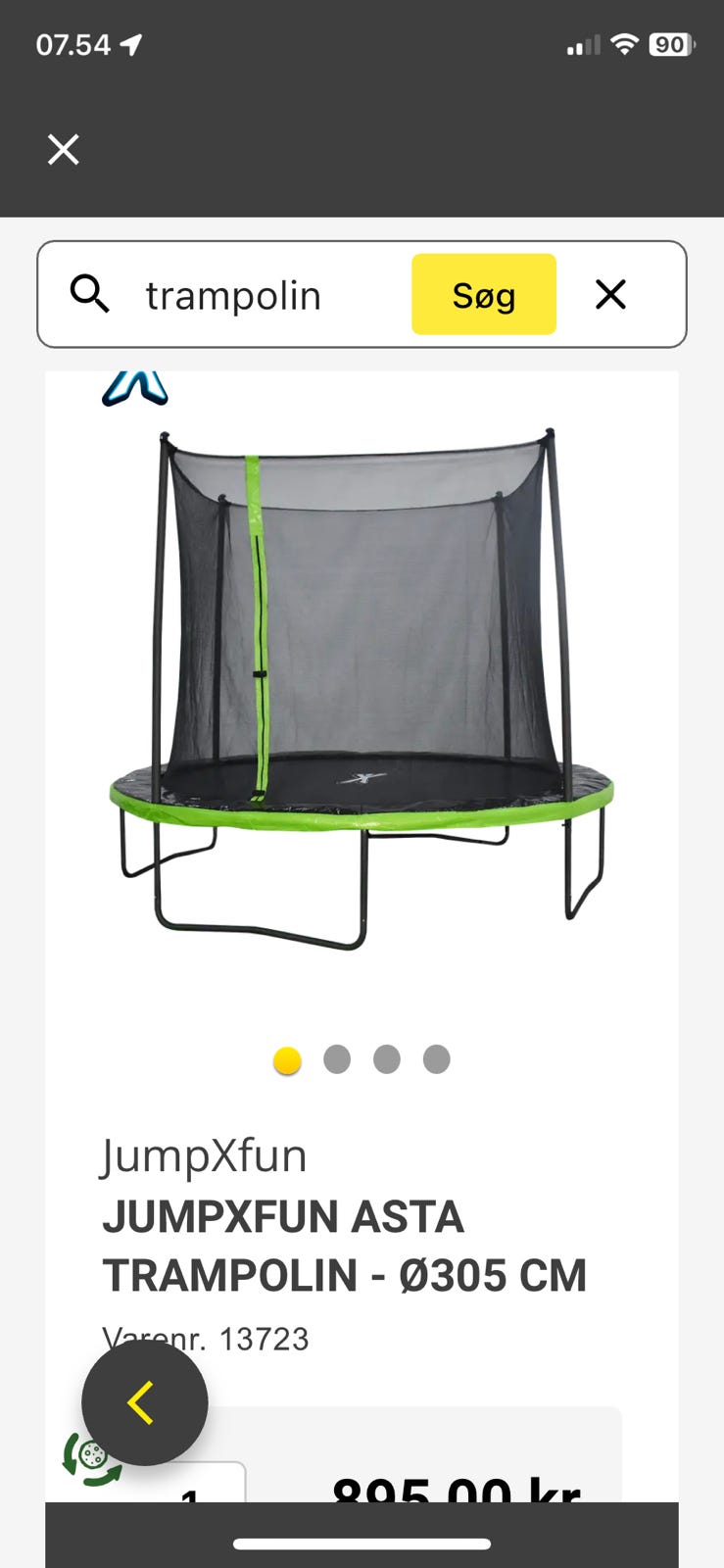The width and height of the screenshot is (724, 1568).
Task: Submit search with the magnifying glass icon
Action: click(x=90, y=294)
